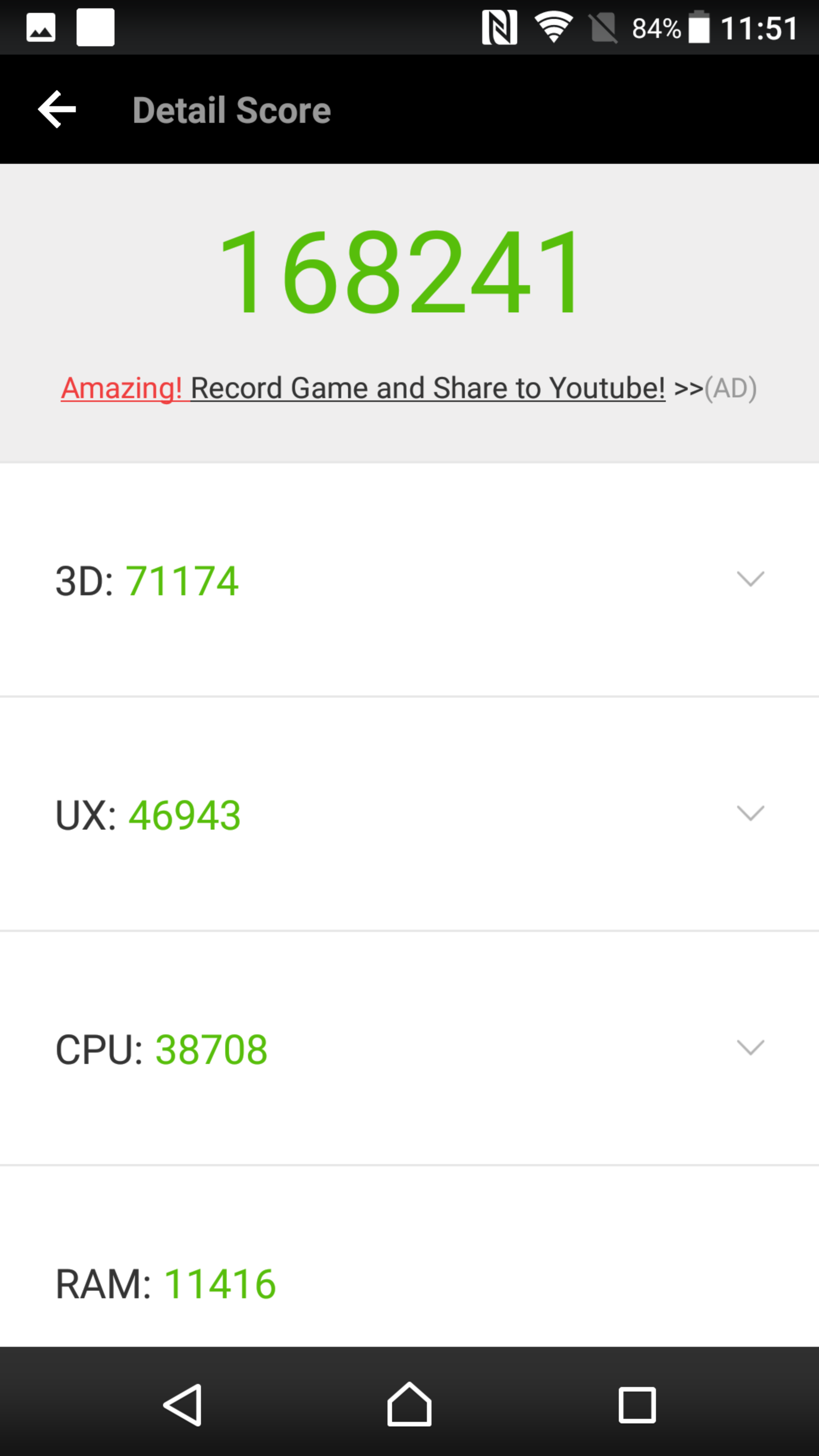
Task: Expand the 3D score details
Action: pos(750,579)
